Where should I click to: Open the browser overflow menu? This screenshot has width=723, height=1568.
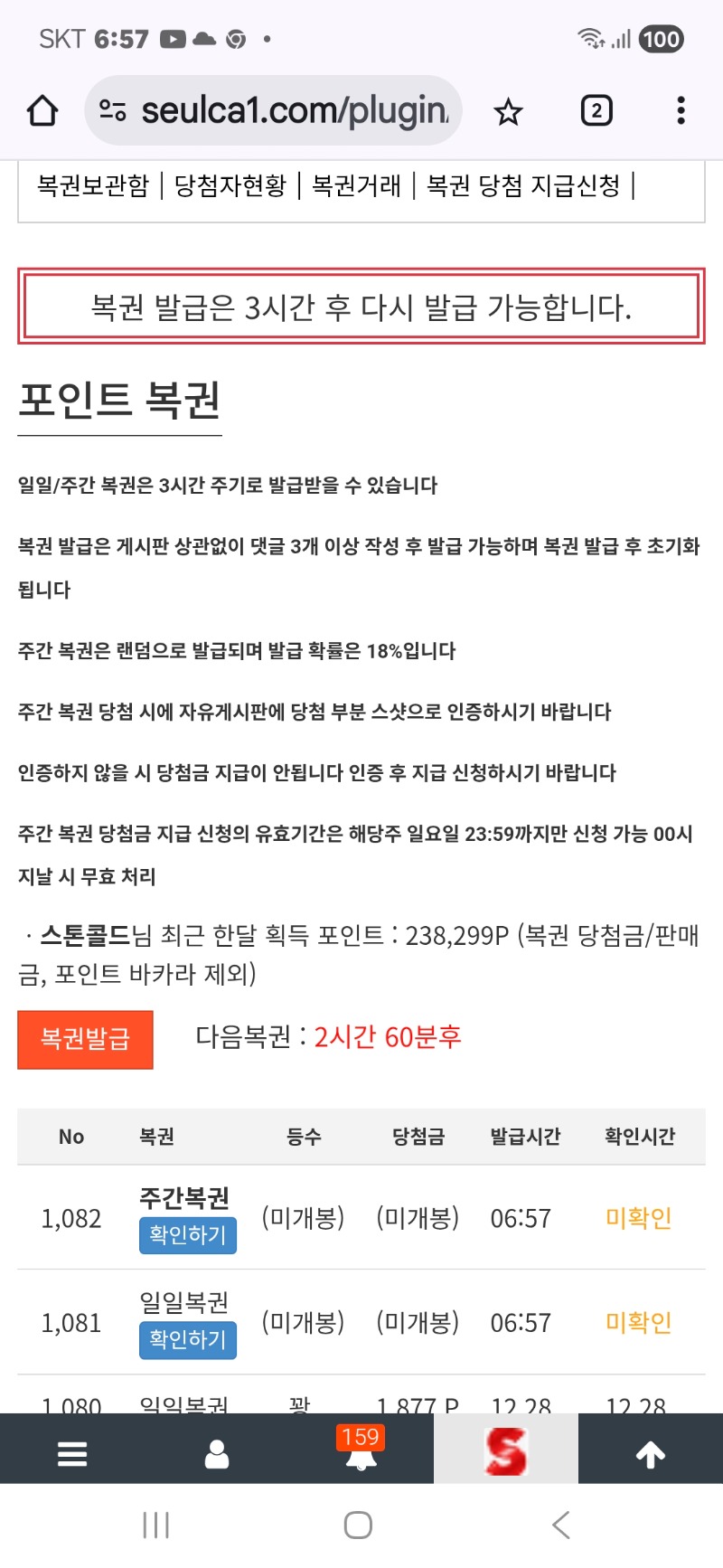pyautogui.click(x=681, y=111)
